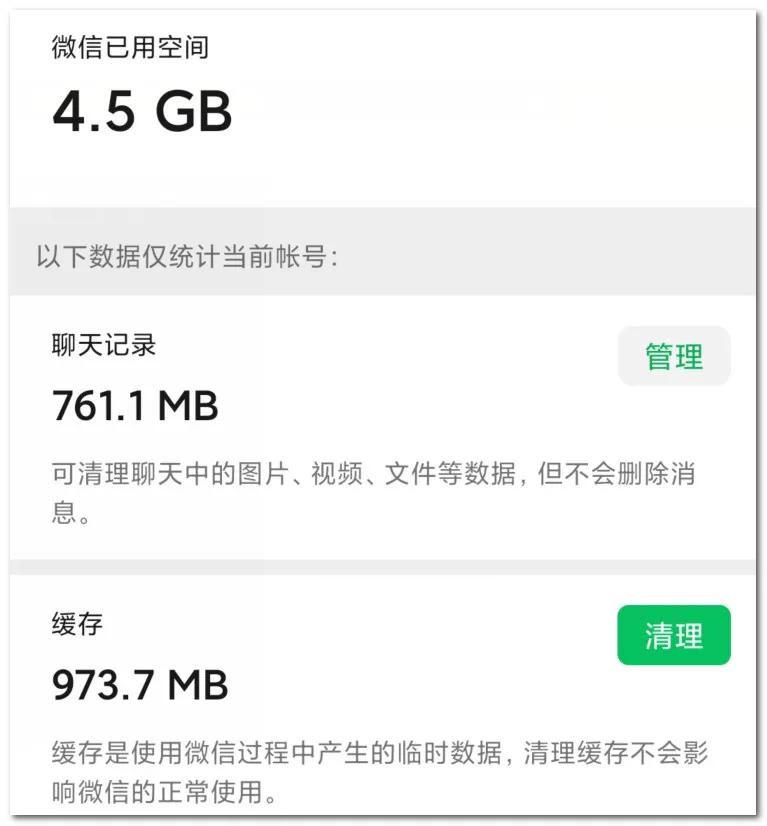
Task: Tap the 管理 button to manage chat records
Action: [x=674, y=356]
